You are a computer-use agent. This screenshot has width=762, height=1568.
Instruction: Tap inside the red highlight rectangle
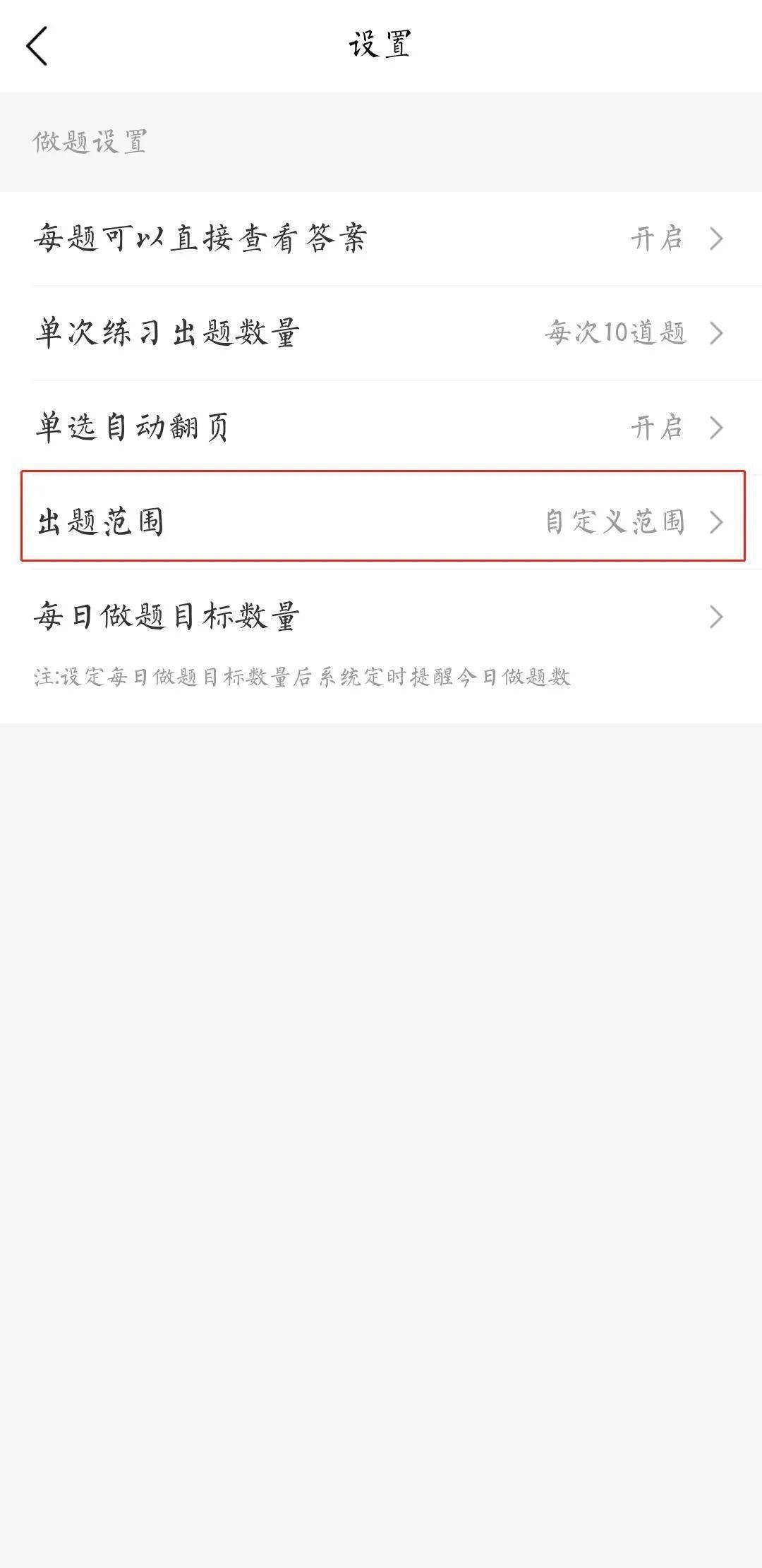[x=381, y=515]
